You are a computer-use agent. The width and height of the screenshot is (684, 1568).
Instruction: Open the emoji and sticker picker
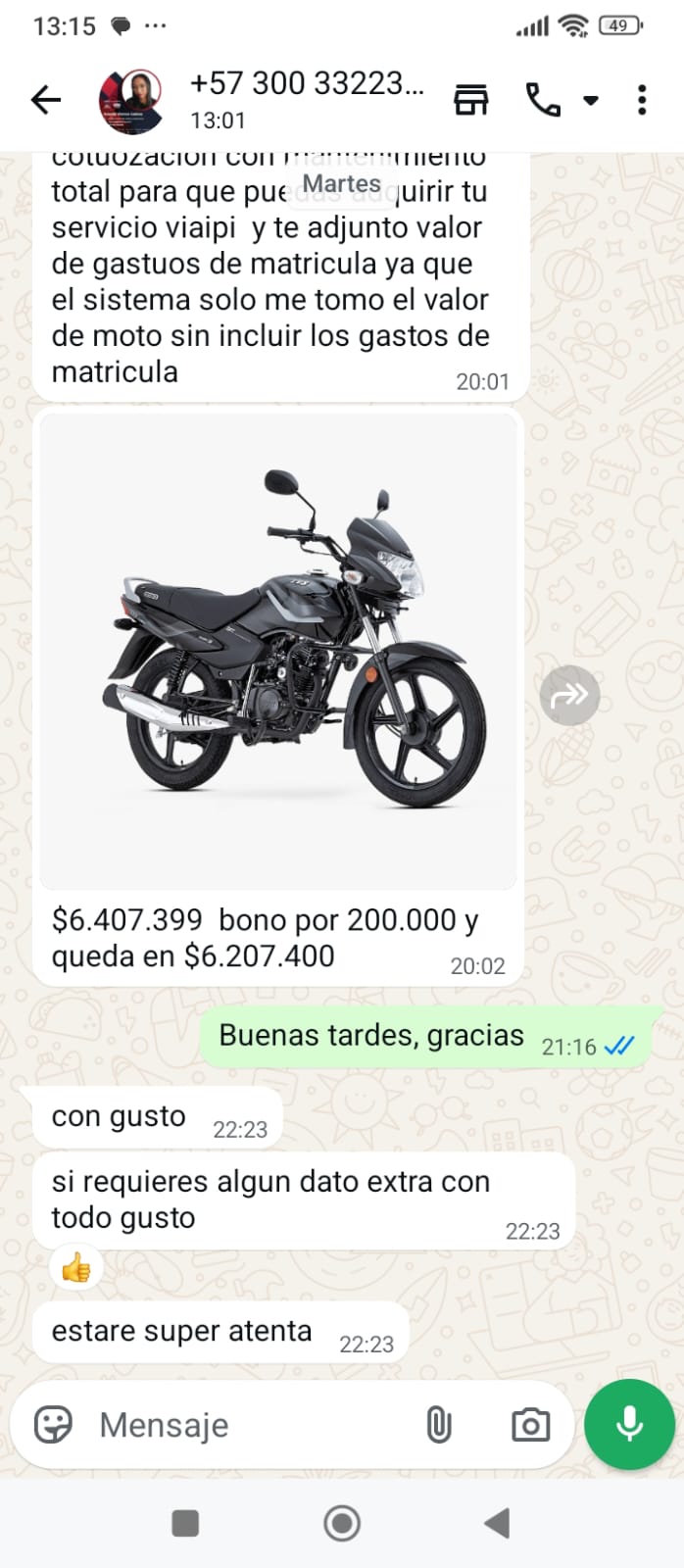(x=53, y=1424)
